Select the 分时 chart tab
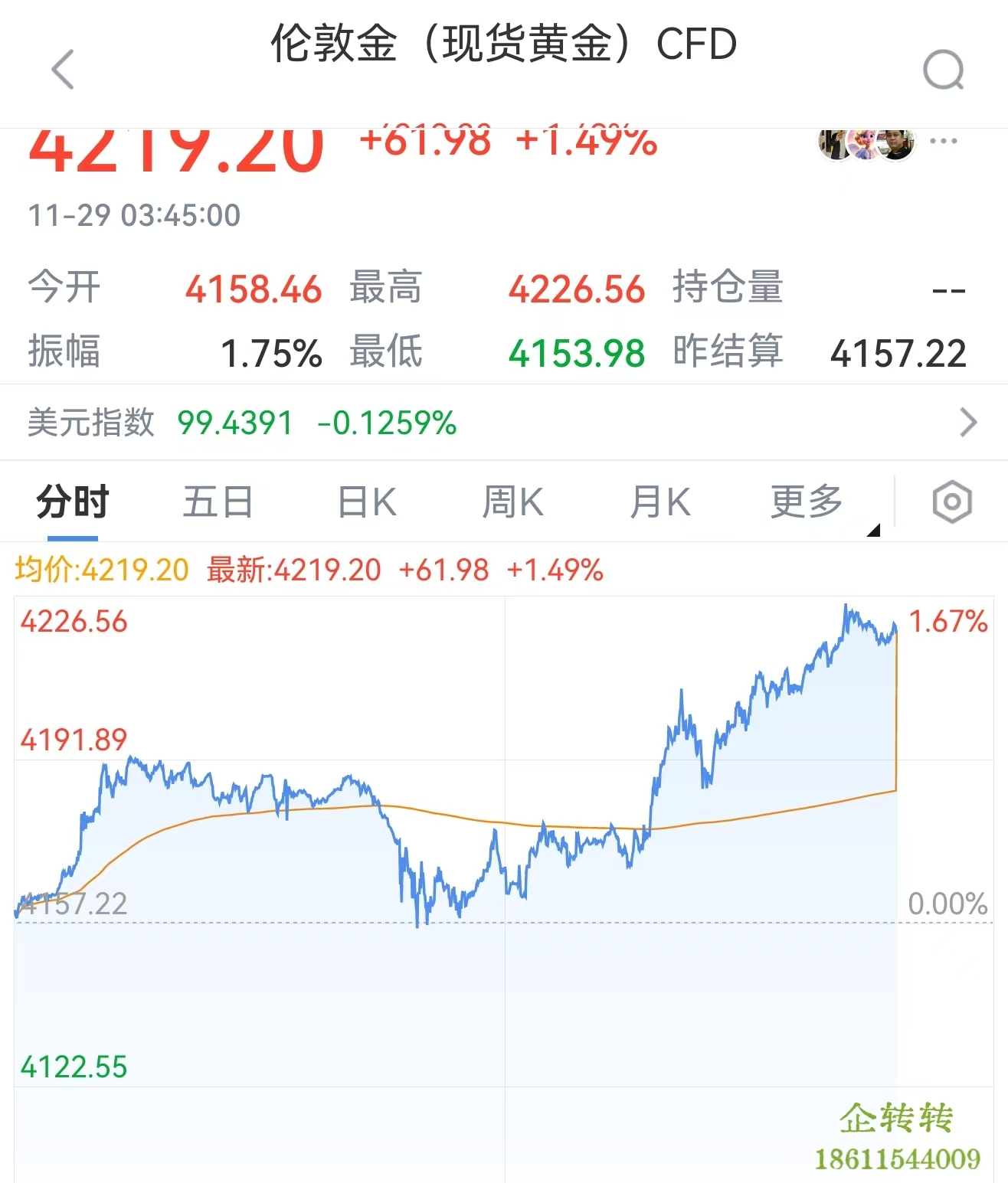The height and width of the screenshot is (1183, 1008). tap(73, 503)
